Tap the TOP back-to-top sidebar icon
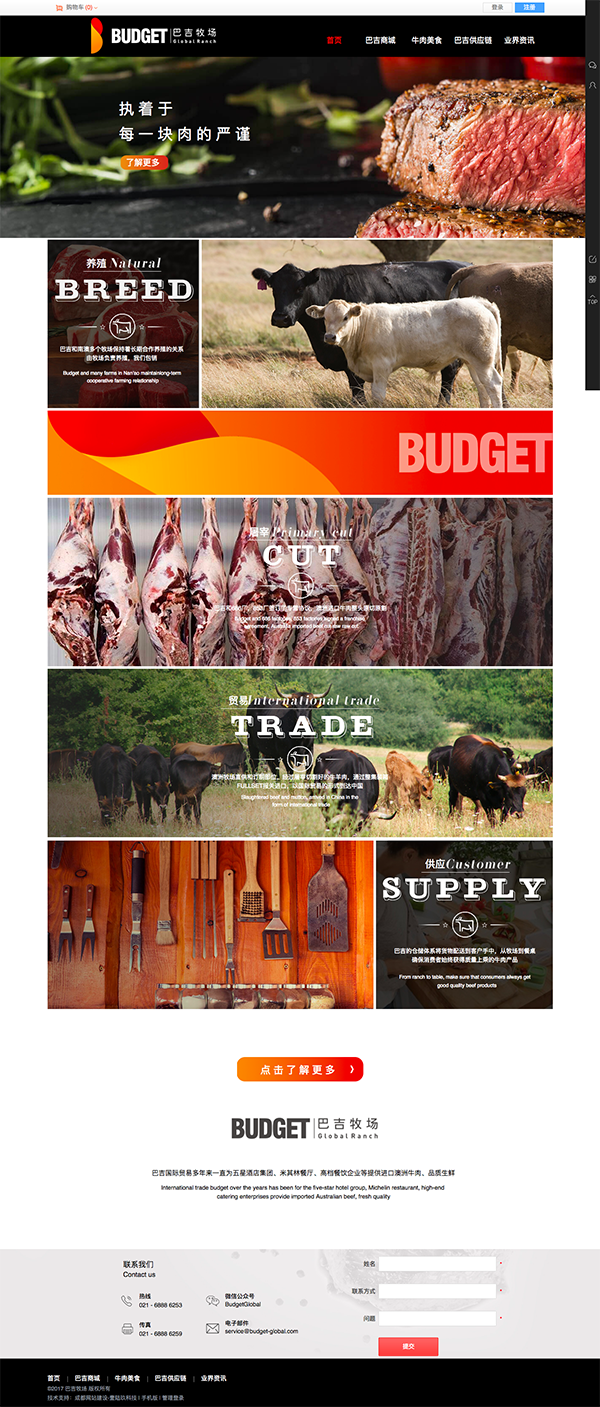 pyautogui.click(x=592, y=299)
